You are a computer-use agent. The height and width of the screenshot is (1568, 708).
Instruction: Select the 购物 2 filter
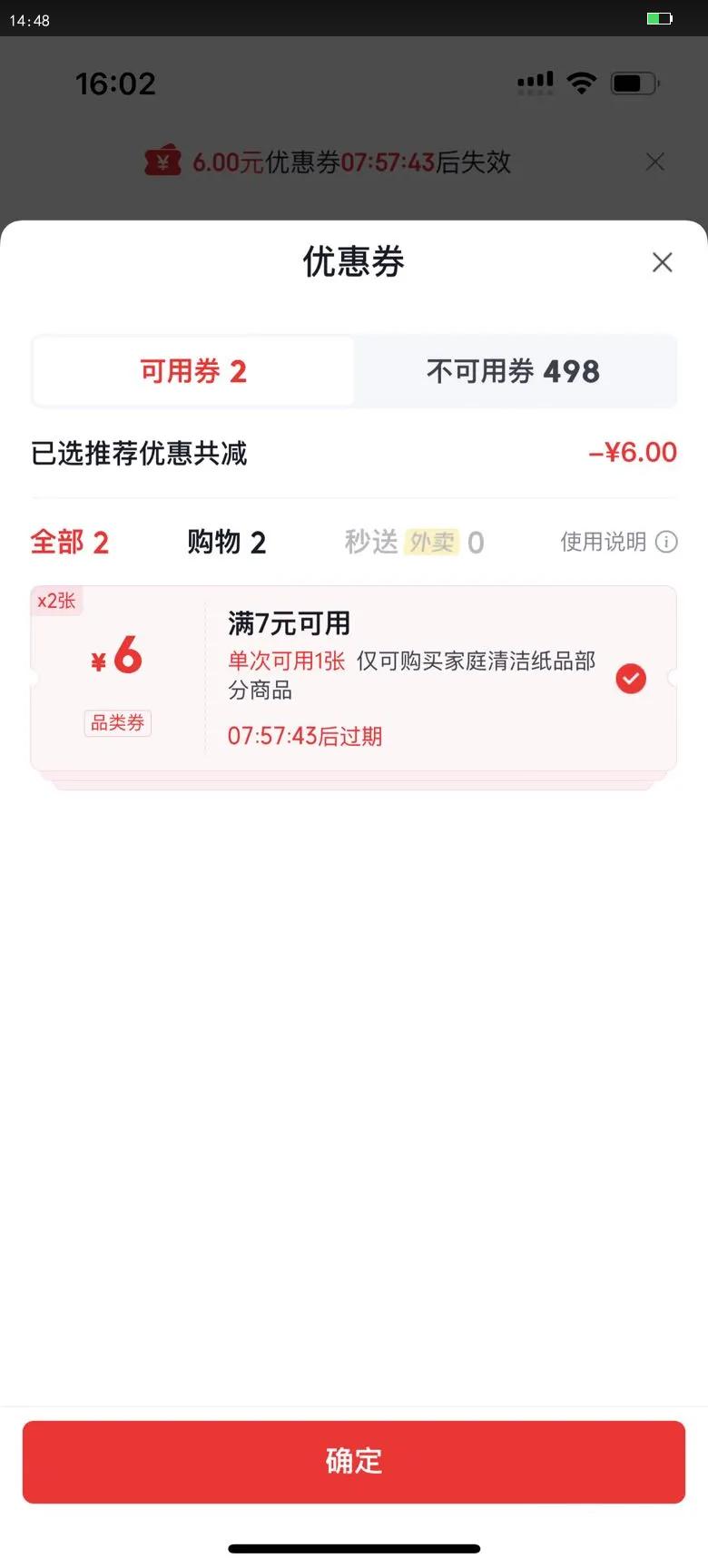pyautogui.click(x=227, y=542)
